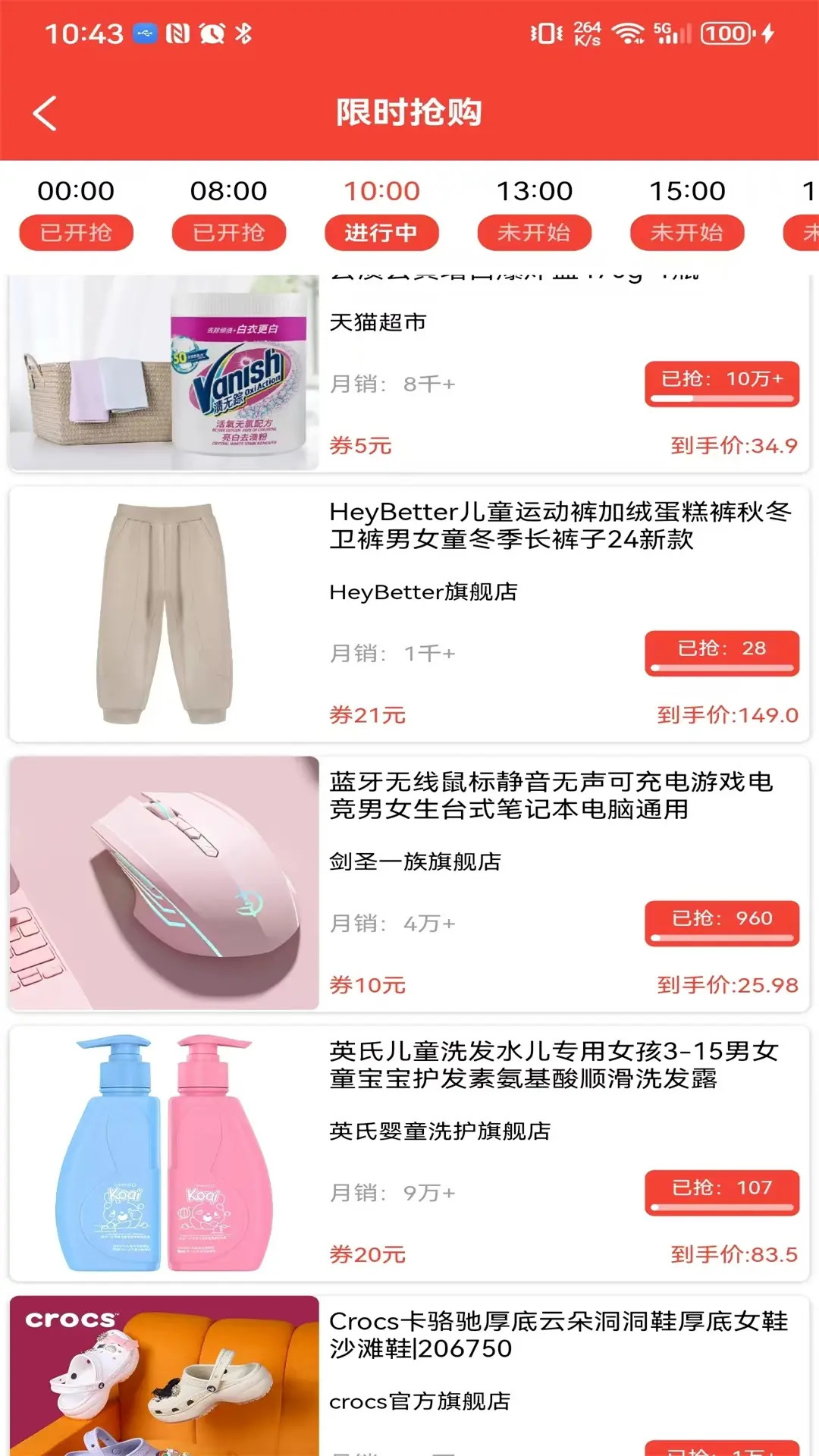The image size is (819, 1456).
Task: Tap the 进行中 button under 10:00
Action: [382, 233]
